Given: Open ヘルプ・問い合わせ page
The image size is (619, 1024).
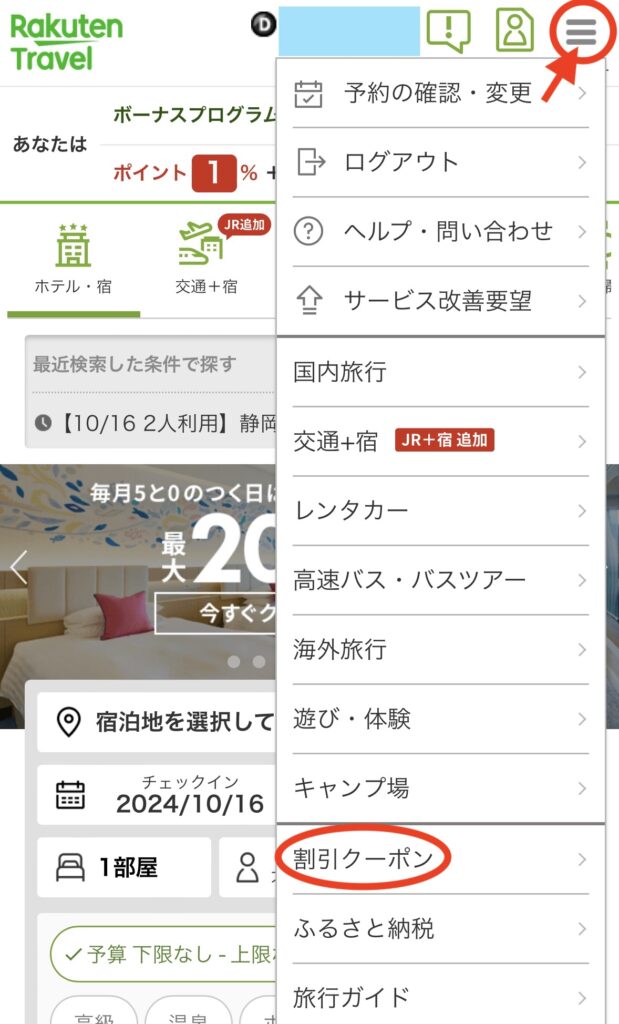Looking at the screenshot, I should [x=440, y=231].
